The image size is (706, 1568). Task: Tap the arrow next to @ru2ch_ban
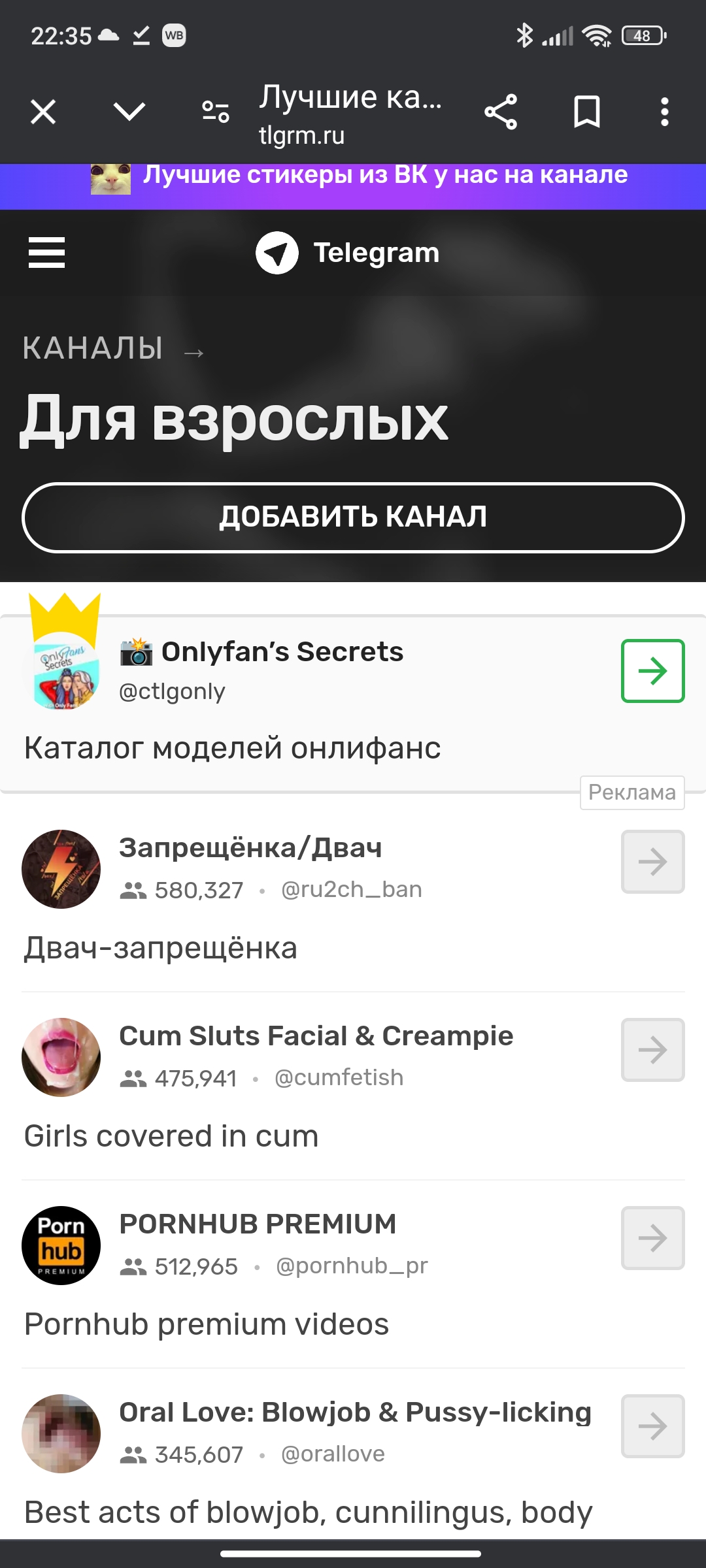(652, 862)
